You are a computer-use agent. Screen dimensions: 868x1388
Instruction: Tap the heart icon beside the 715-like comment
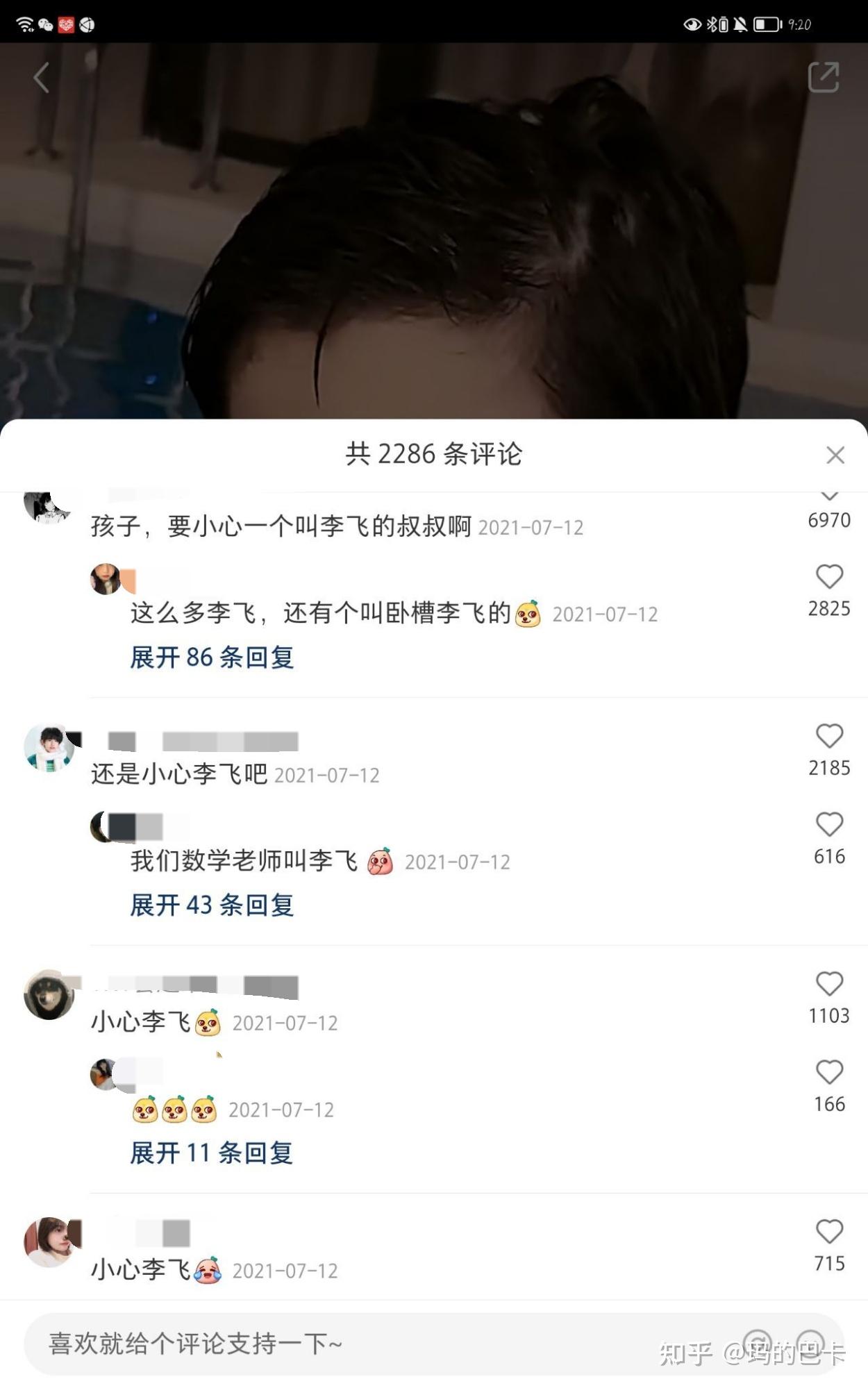point(828,1230)
